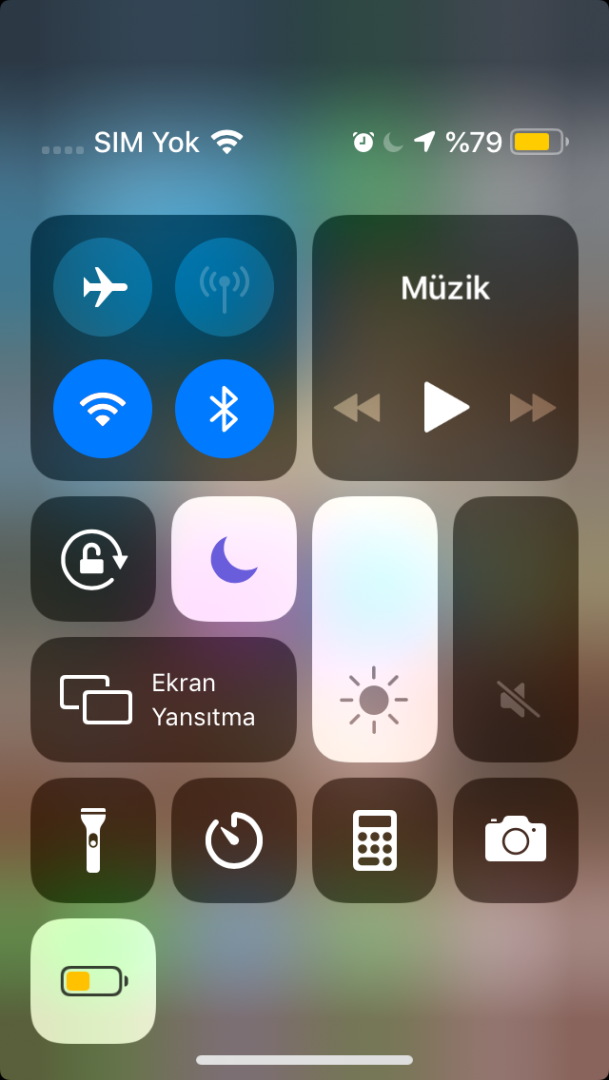This screenshot has width=609, height=1080.
Task: Go back to the previous track
Action: coord(357,408)
